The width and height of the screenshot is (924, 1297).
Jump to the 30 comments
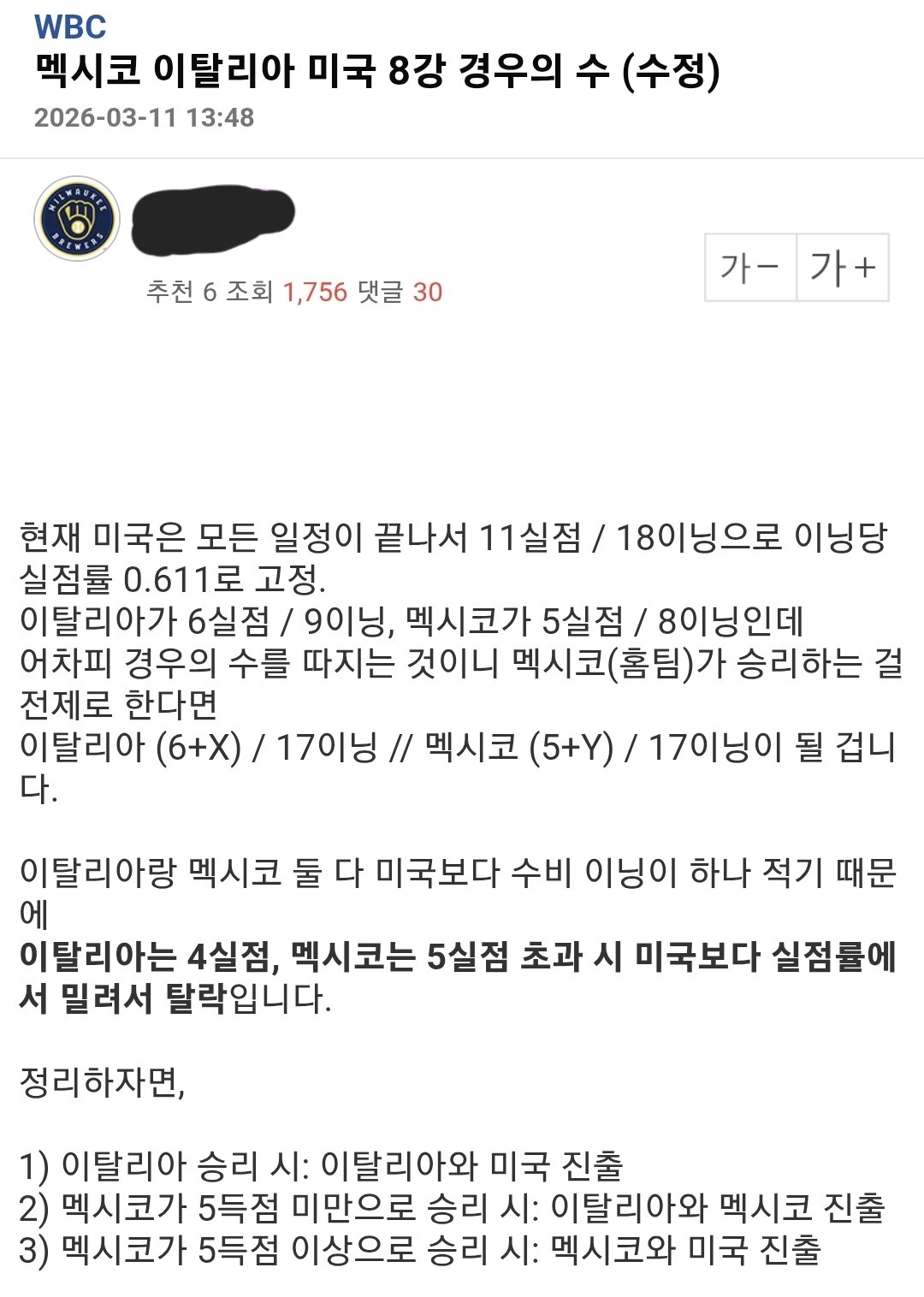[427, 292]
